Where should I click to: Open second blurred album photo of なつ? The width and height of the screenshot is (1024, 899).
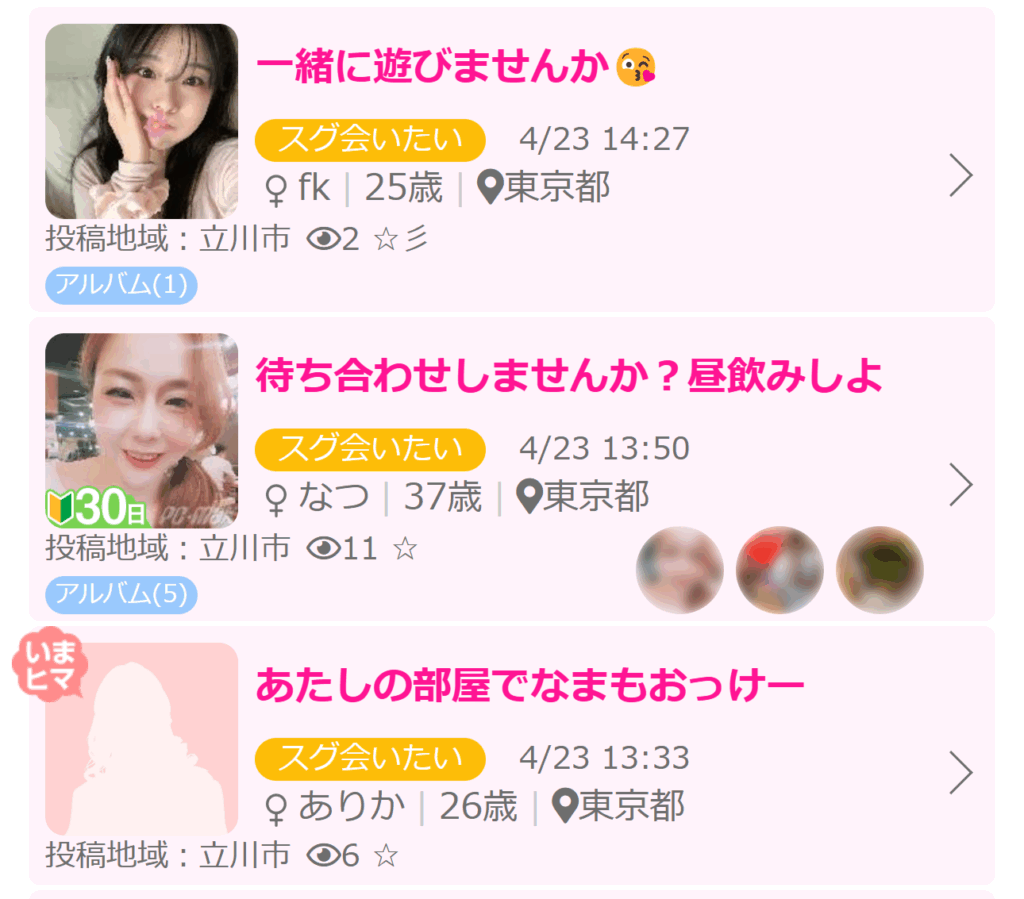[x=780, y=570]
